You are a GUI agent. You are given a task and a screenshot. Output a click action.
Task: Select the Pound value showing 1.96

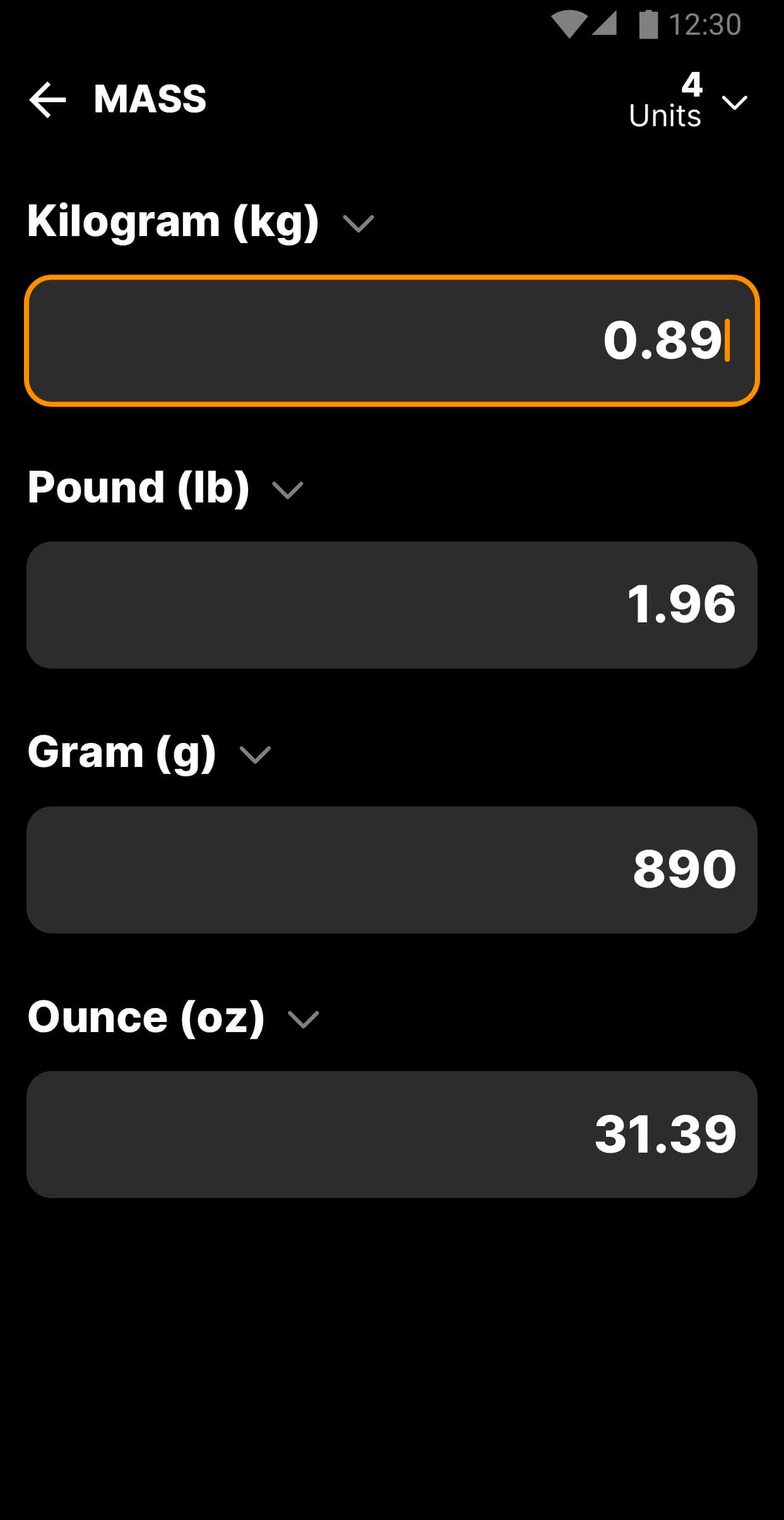click(x=392, y=603)
